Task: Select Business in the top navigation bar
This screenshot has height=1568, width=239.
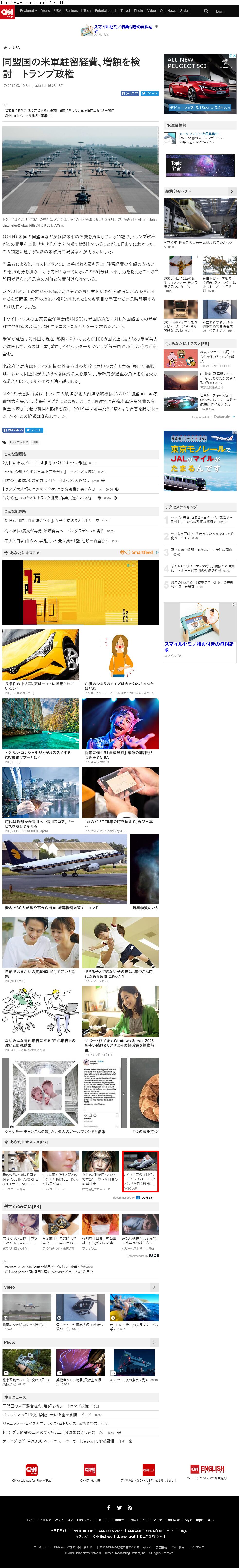Action: click(x=72, y=10)
